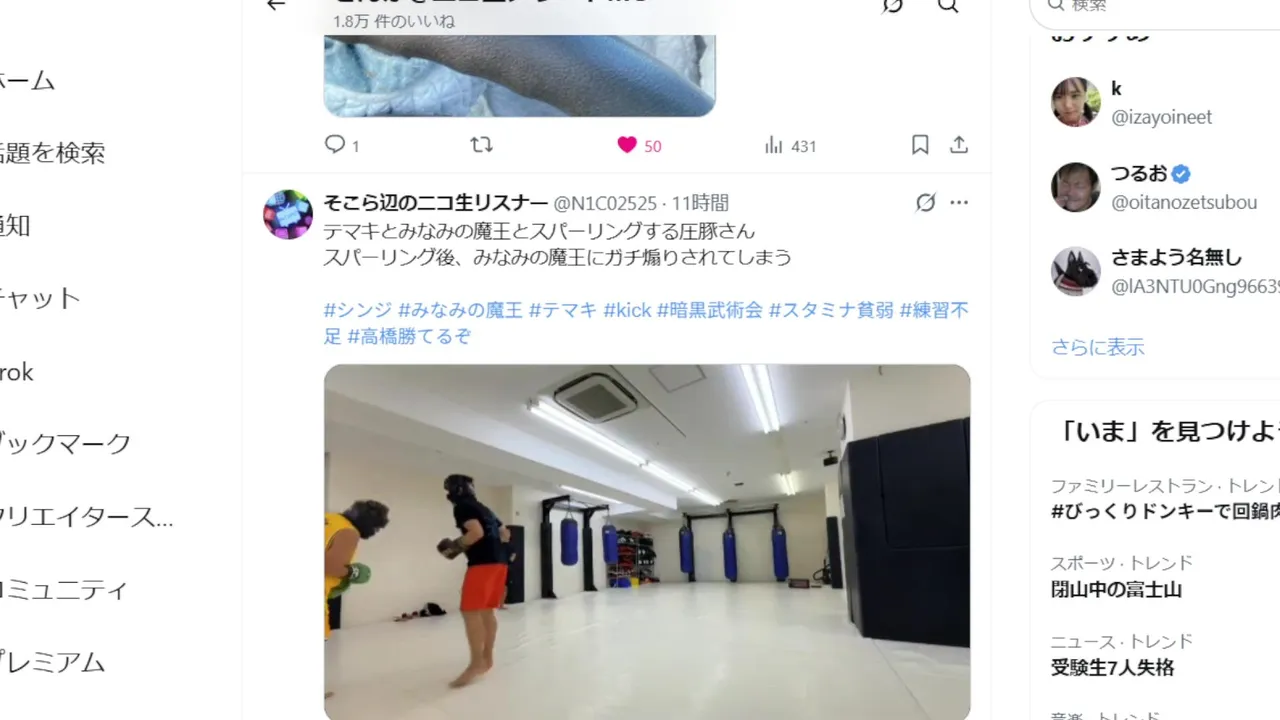Tap さらに表示 to show more suggestions

1097,347
